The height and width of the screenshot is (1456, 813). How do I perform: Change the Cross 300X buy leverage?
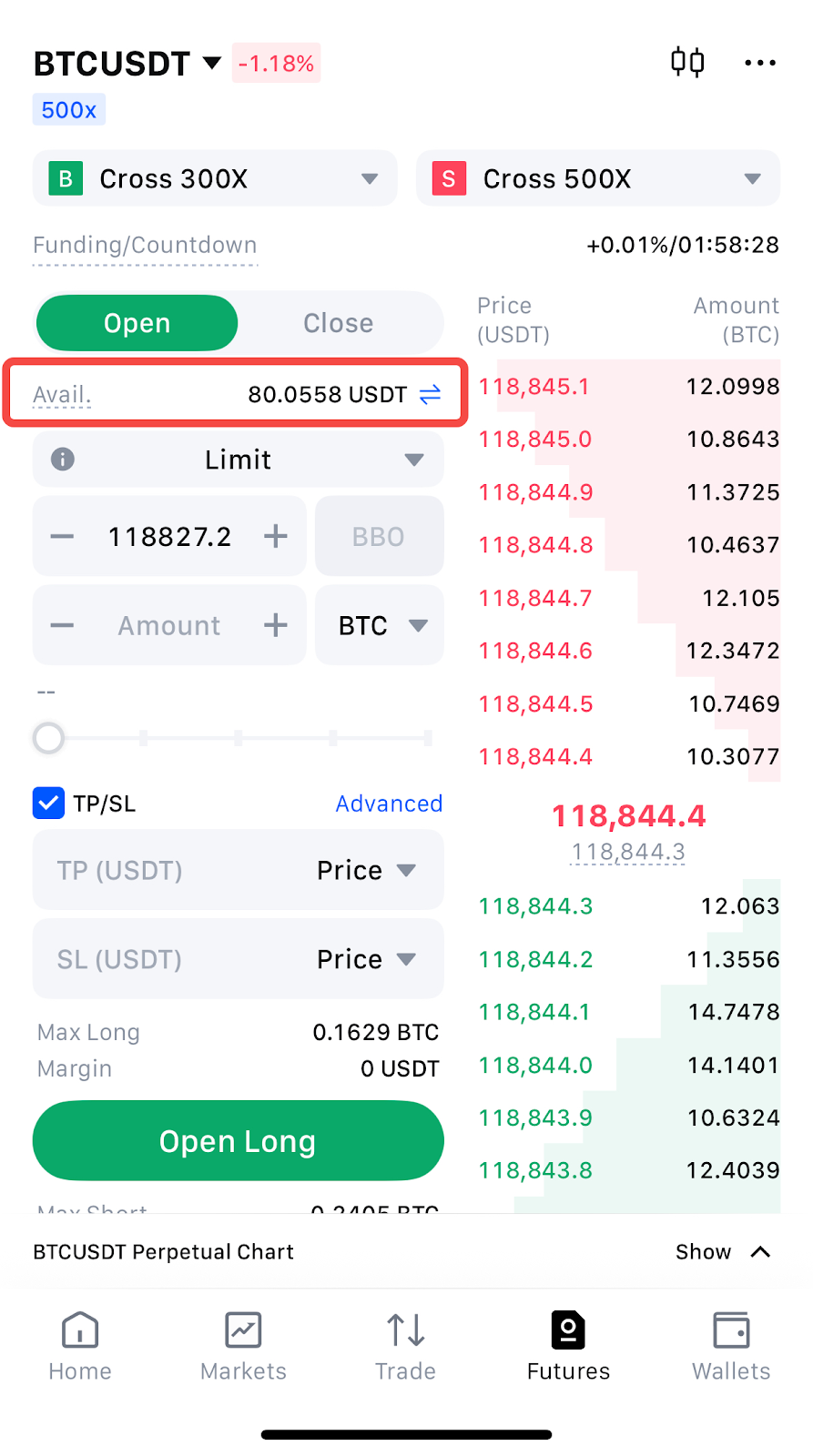215,178
